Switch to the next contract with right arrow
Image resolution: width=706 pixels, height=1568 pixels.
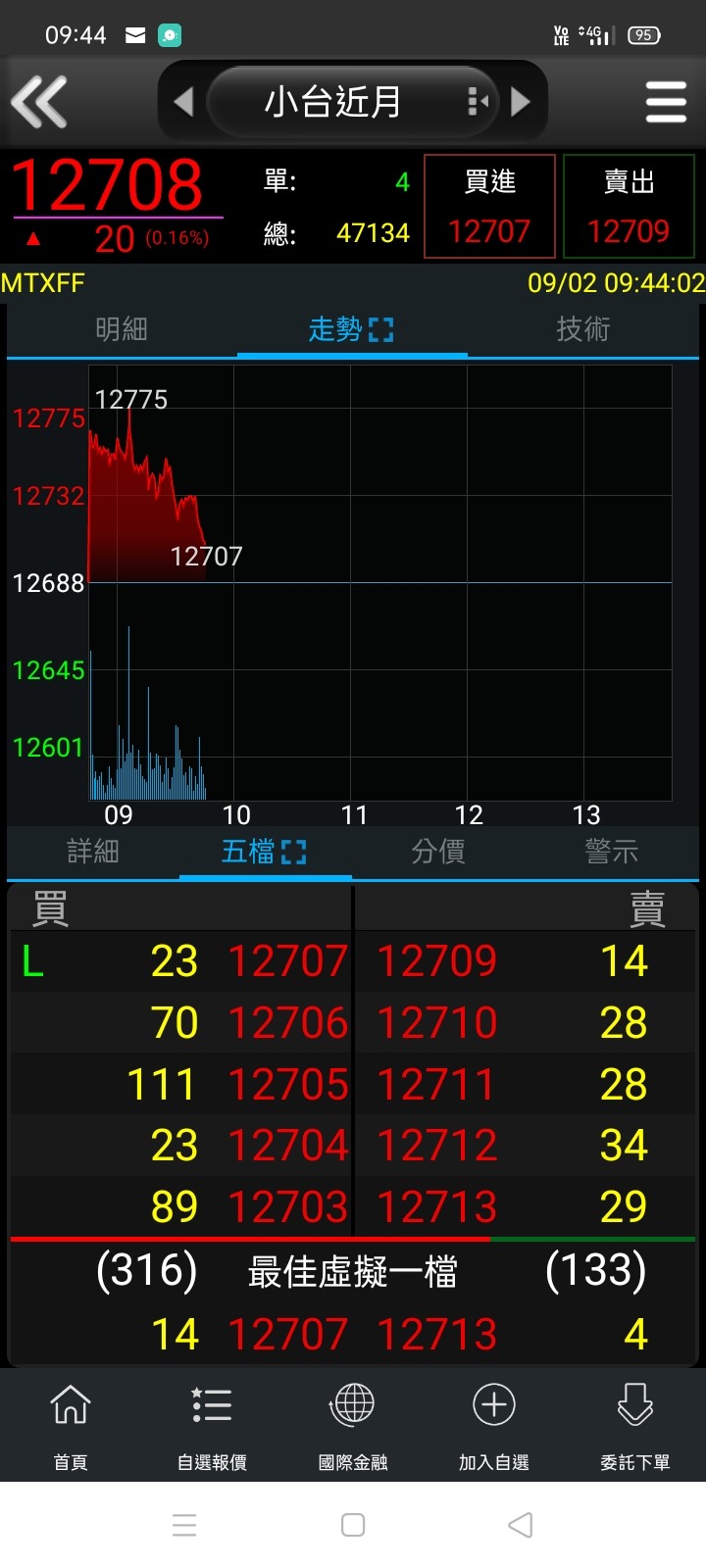tap(521, 101)
